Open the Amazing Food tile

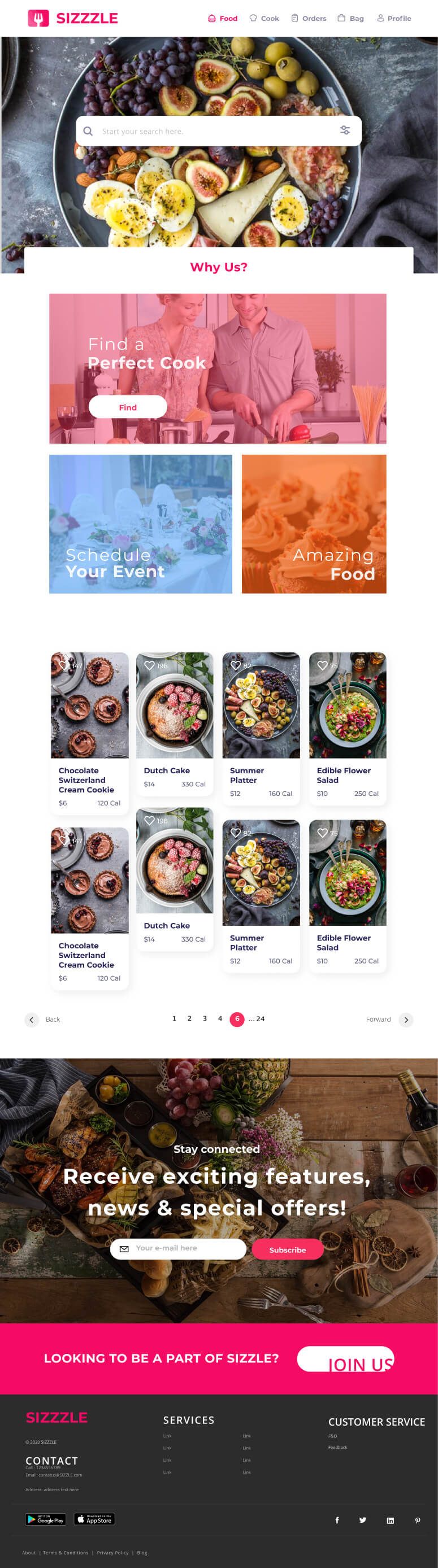pyautogui.click(x=314, y=524)
